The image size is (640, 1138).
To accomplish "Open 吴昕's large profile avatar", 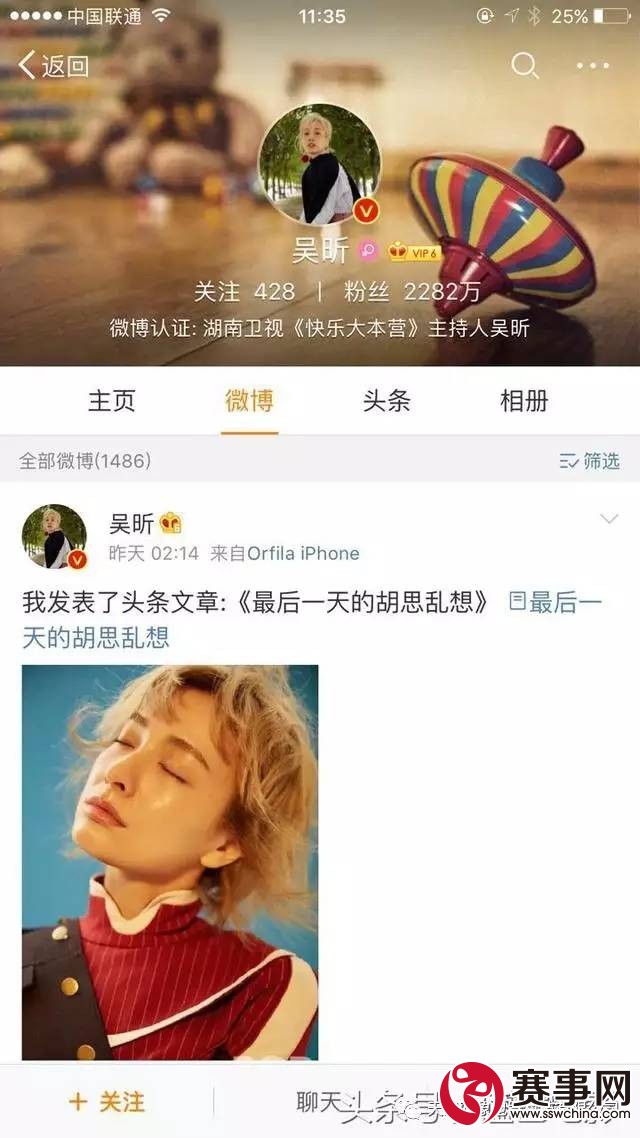I will [320, 165].
